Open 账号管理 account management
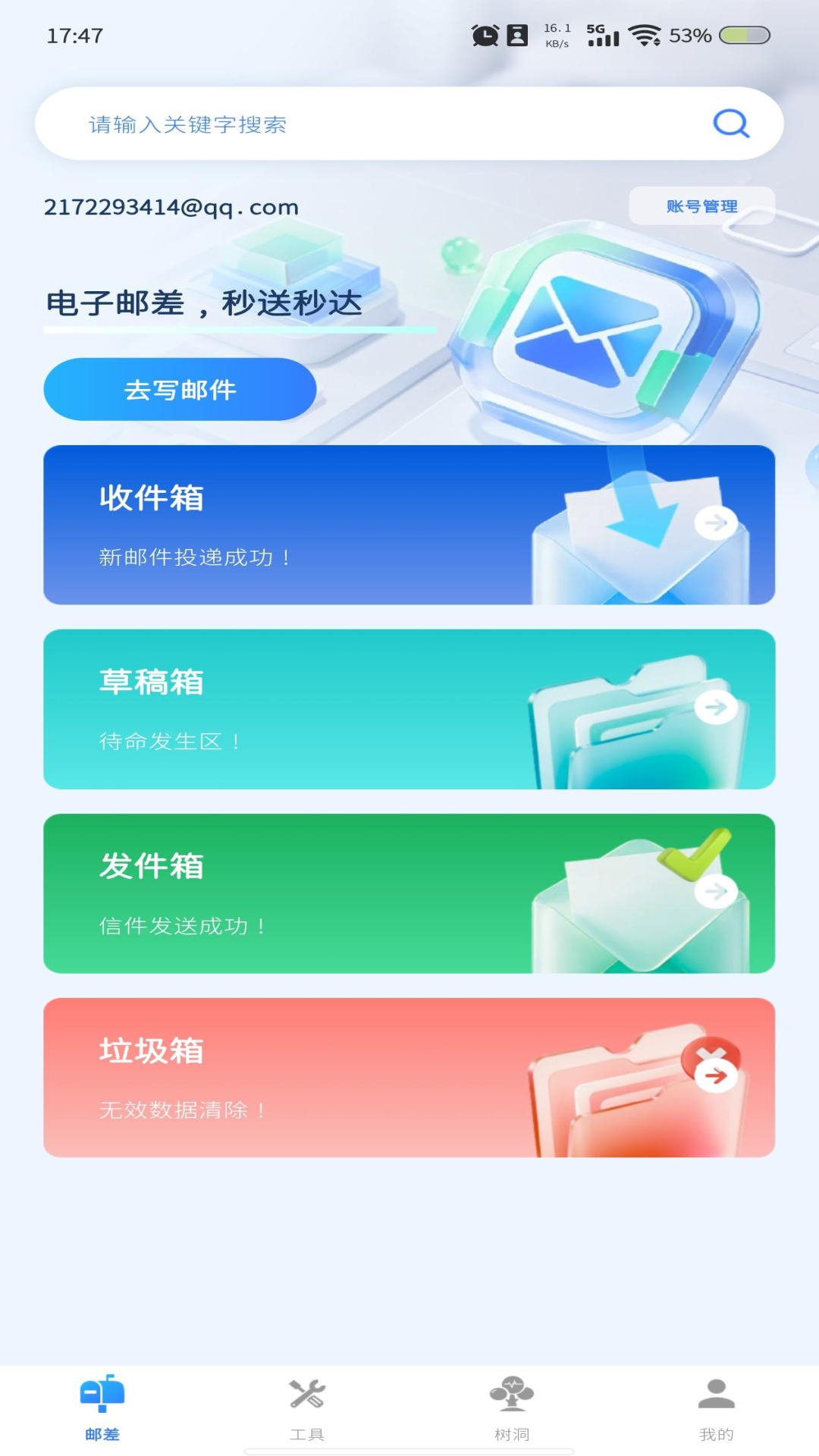This screenshot has height=1456, width=819. tap(701, 206)
